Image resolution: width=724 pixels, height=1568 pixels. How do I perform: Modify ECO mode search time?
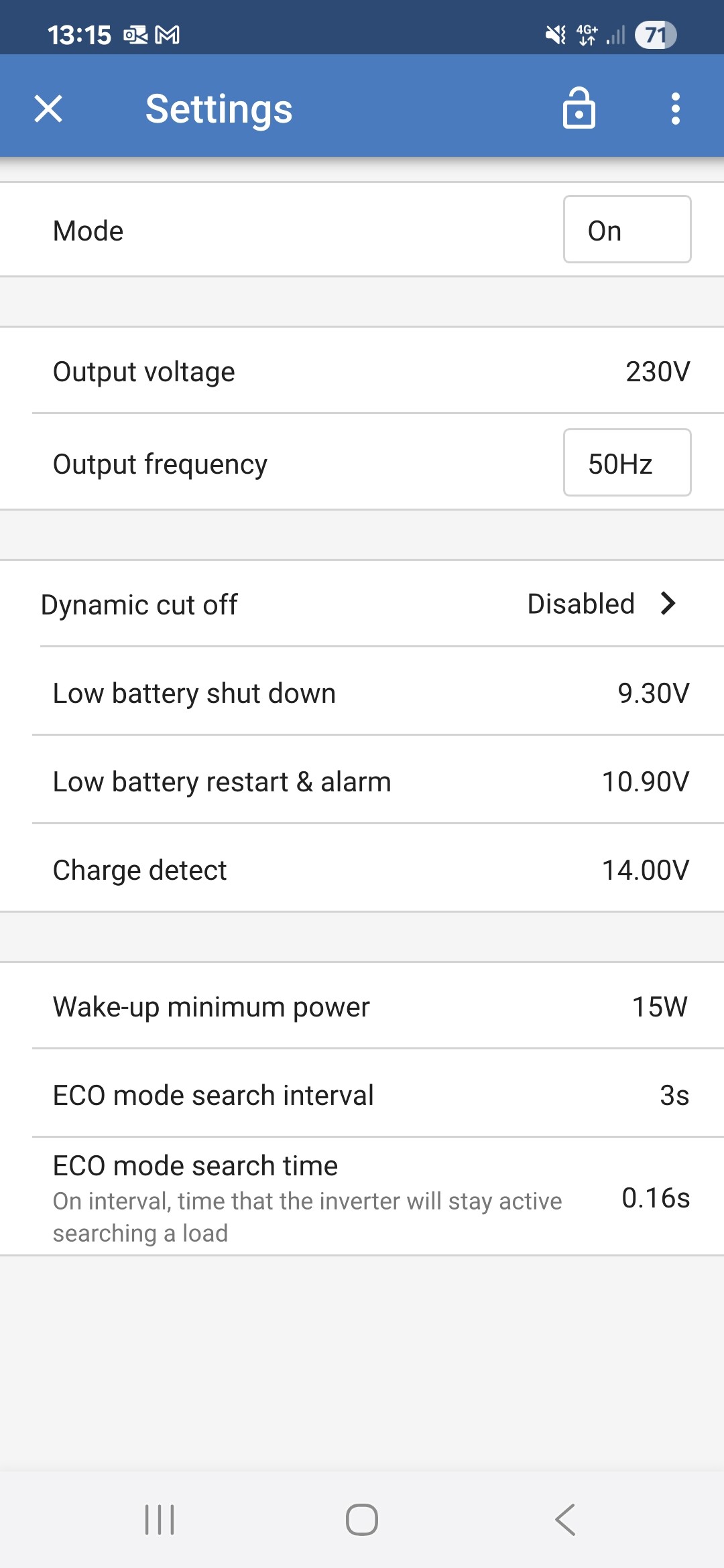click(x=362, y=1197)
